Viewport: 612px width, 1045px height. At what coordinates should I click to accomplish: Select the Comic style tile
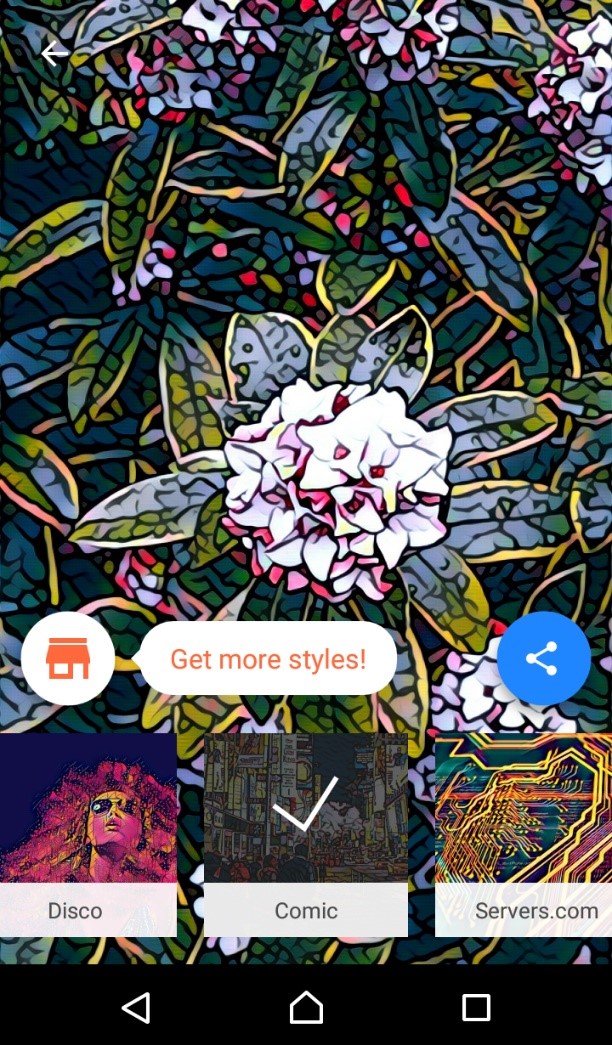pyautogui.click(x=306, y=834)
